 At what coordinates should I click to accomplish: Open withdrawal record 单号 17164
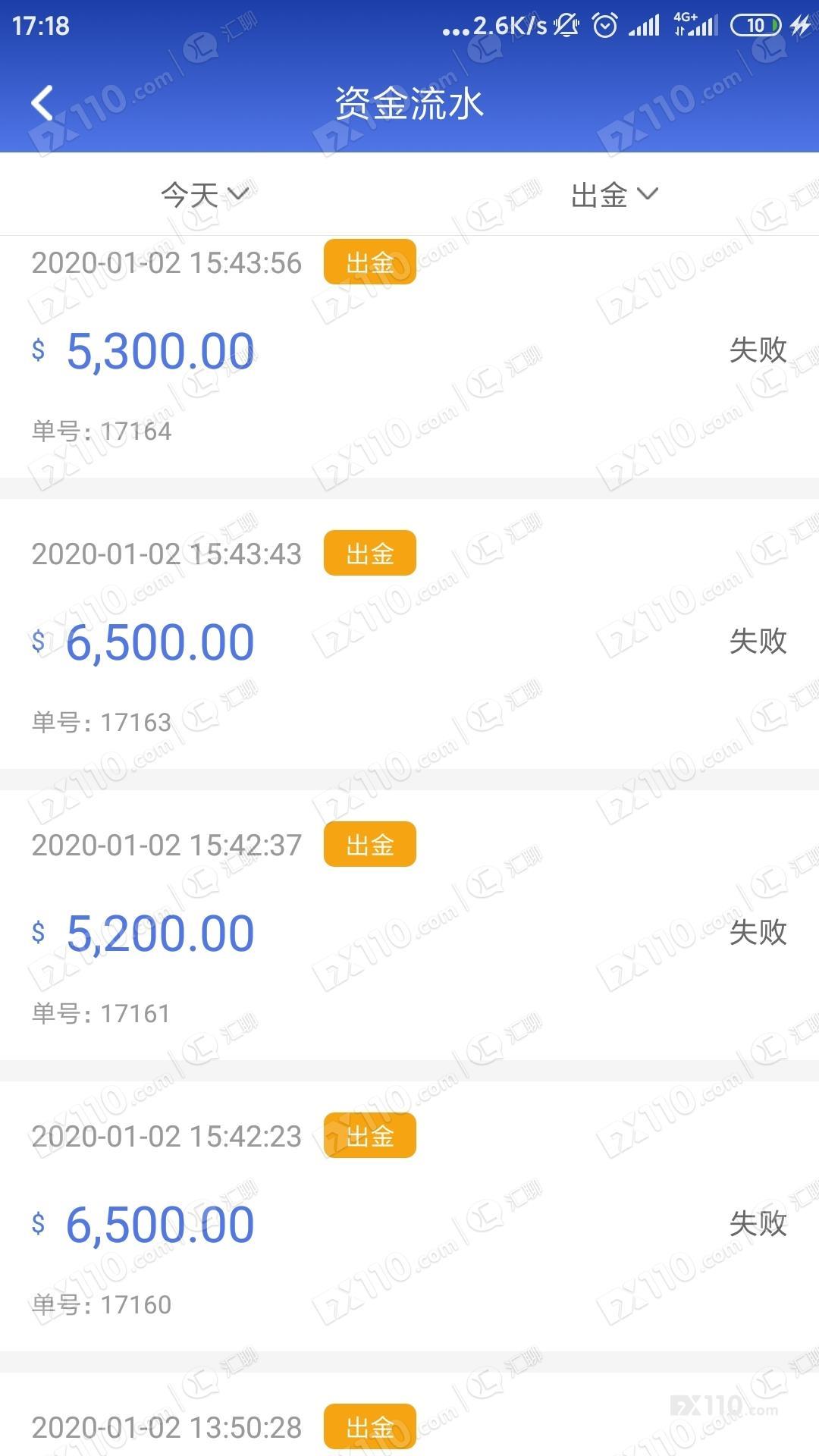coord(409,353)
